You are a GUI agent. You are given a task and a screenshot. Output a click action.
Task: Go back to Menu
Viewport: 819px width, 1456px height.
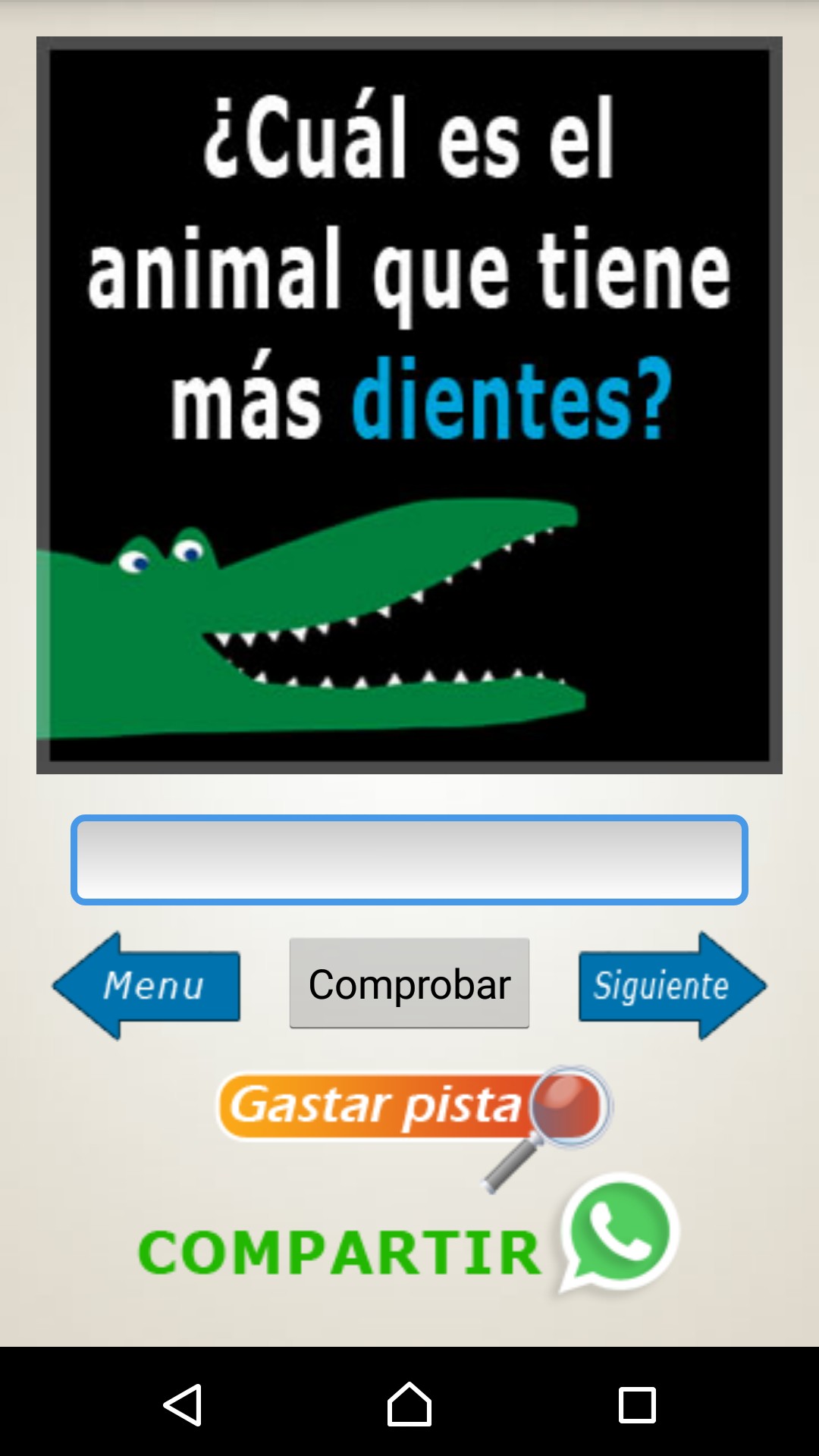point(148,985)
